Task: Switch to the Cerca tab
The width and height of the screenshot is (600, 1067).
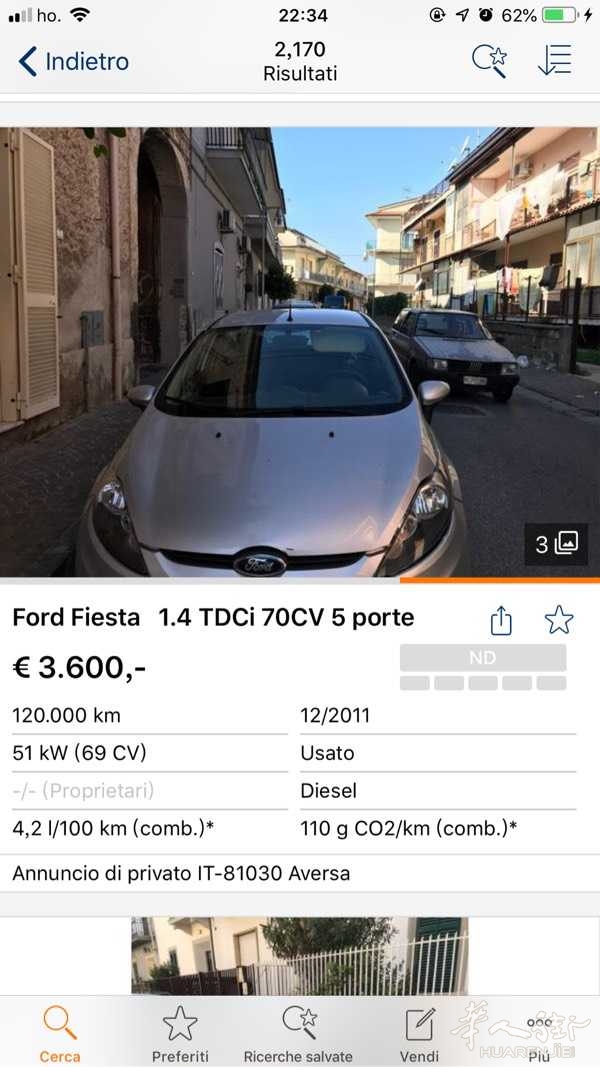Action: 60,1034
